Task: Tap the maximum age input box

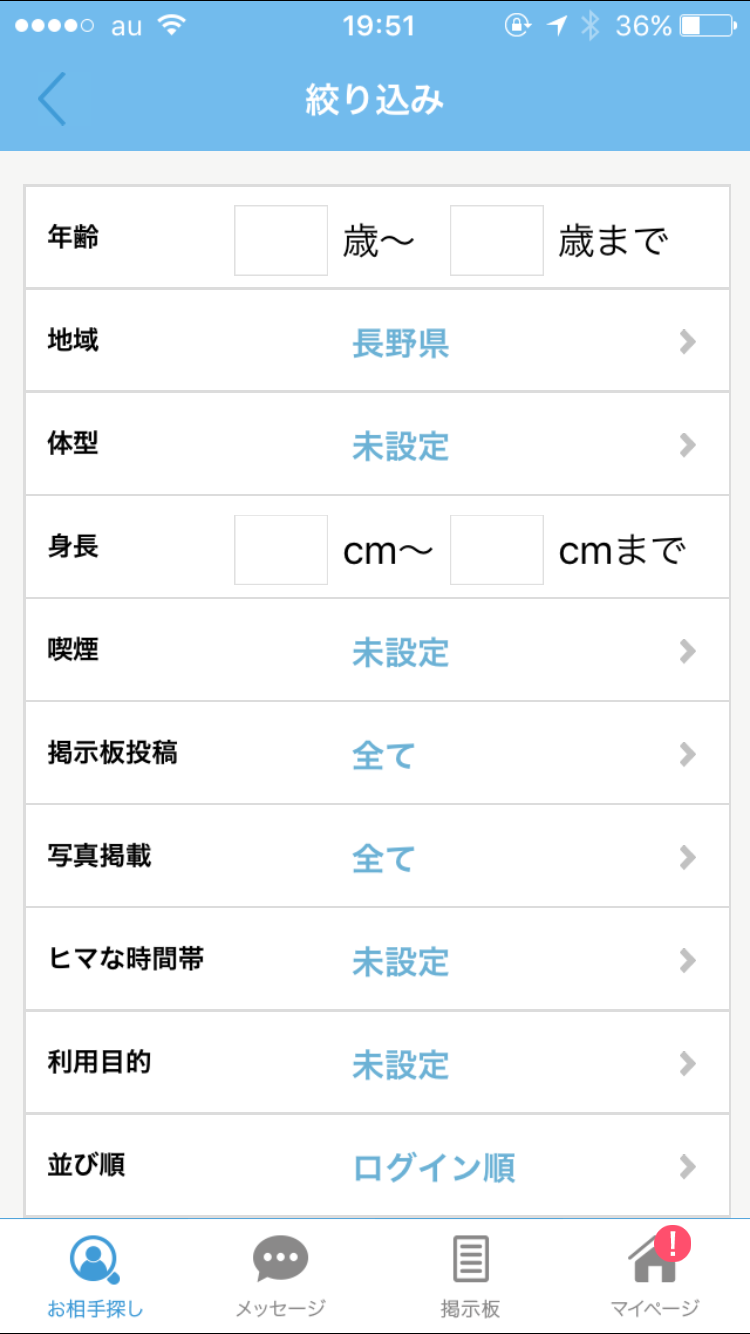Action: point(497,240)
